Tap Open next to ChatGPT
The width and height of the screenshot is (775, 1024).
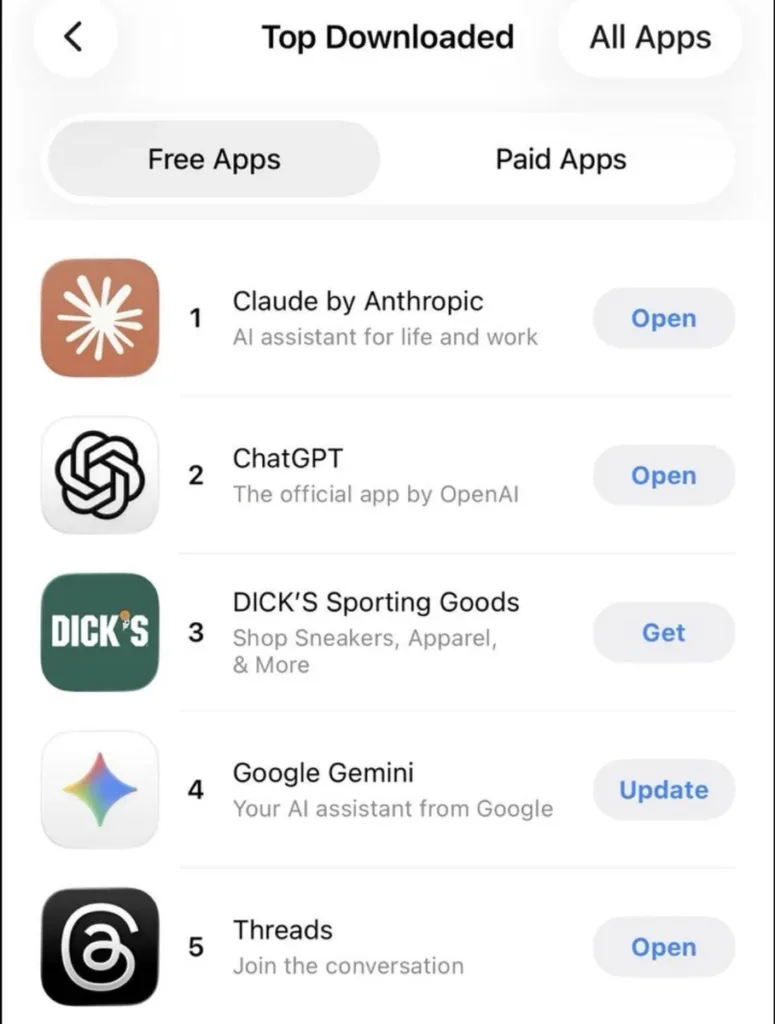coord(663,476)
